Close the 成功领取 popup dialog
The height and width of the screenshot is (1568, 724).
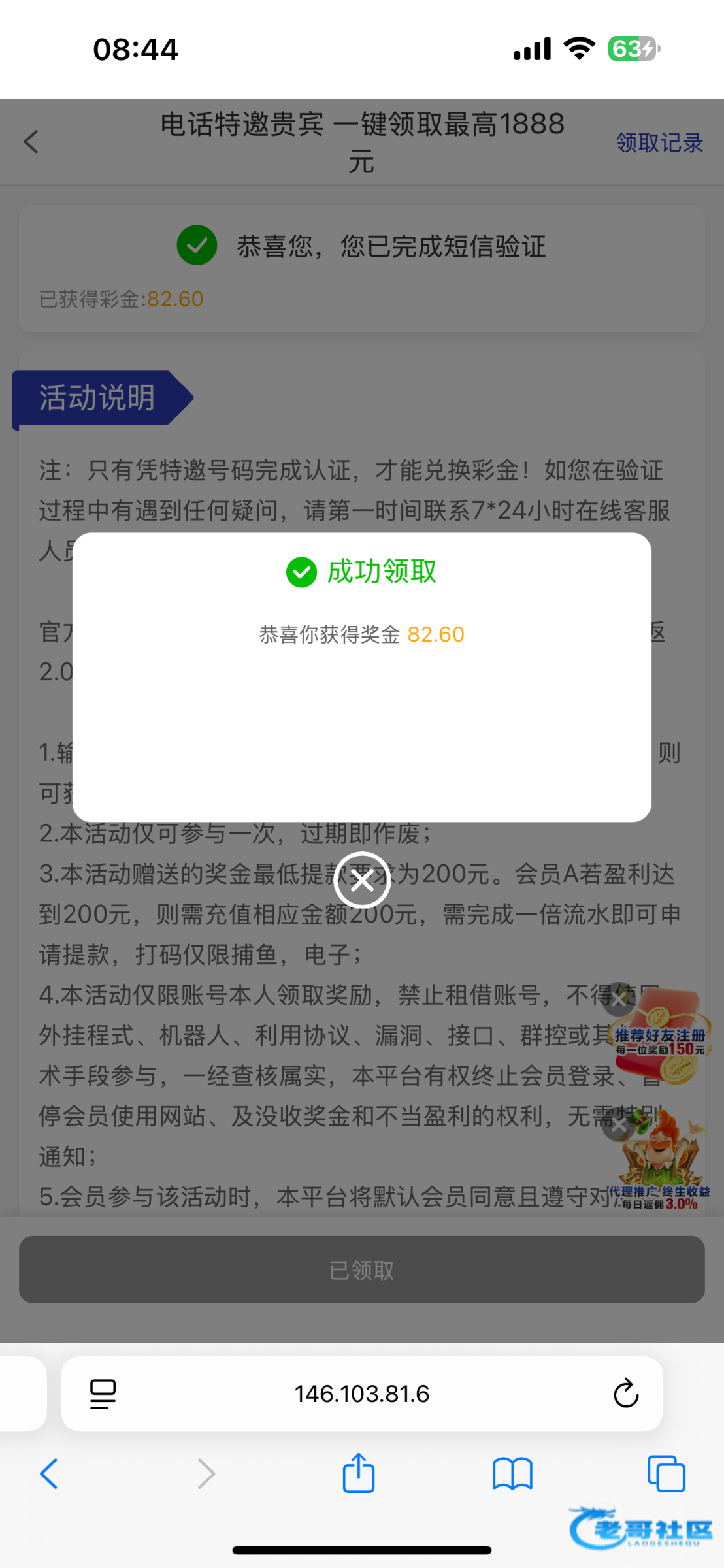click(x=362, y=880)
